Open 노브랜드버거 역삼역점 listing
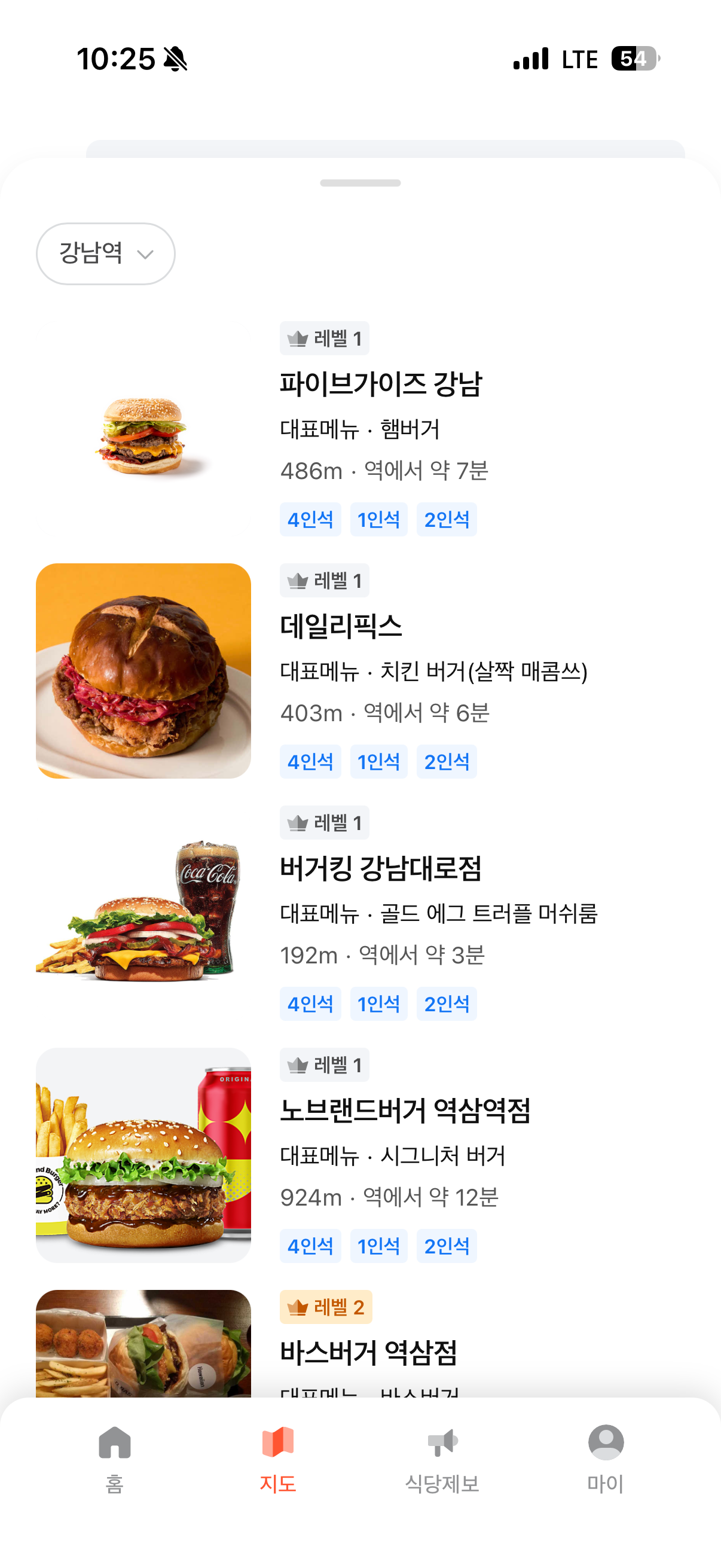The height and width of the screenshot is (1568, 721). pyautogui.click(x=405, y=1111)
